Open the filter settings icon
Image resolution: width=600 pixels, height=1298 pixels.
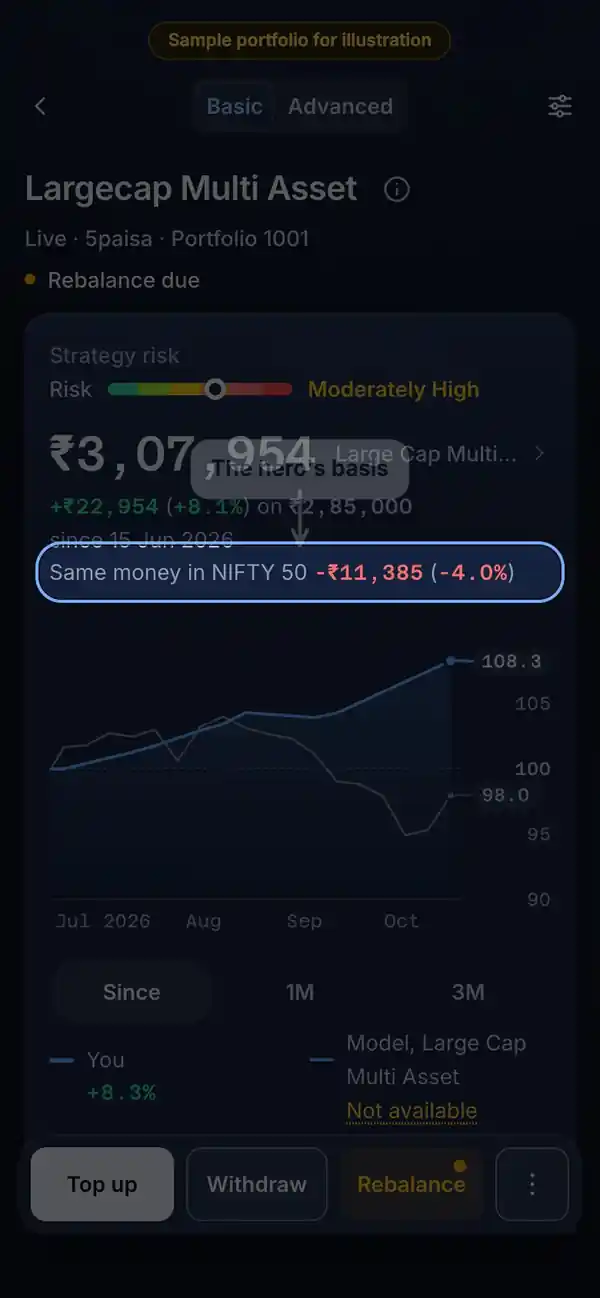[x=560, y=106]
